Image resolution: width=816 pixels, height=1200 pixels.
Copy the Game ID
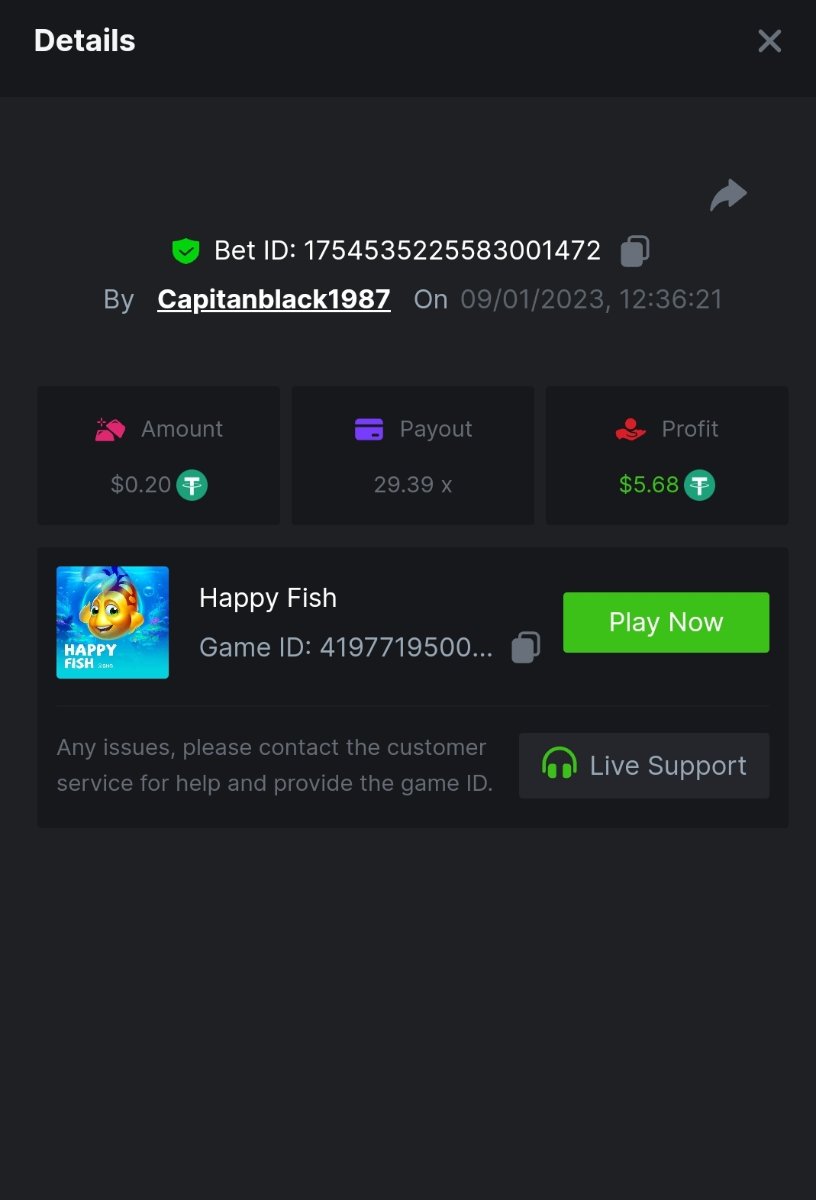(x=526, y=648)
